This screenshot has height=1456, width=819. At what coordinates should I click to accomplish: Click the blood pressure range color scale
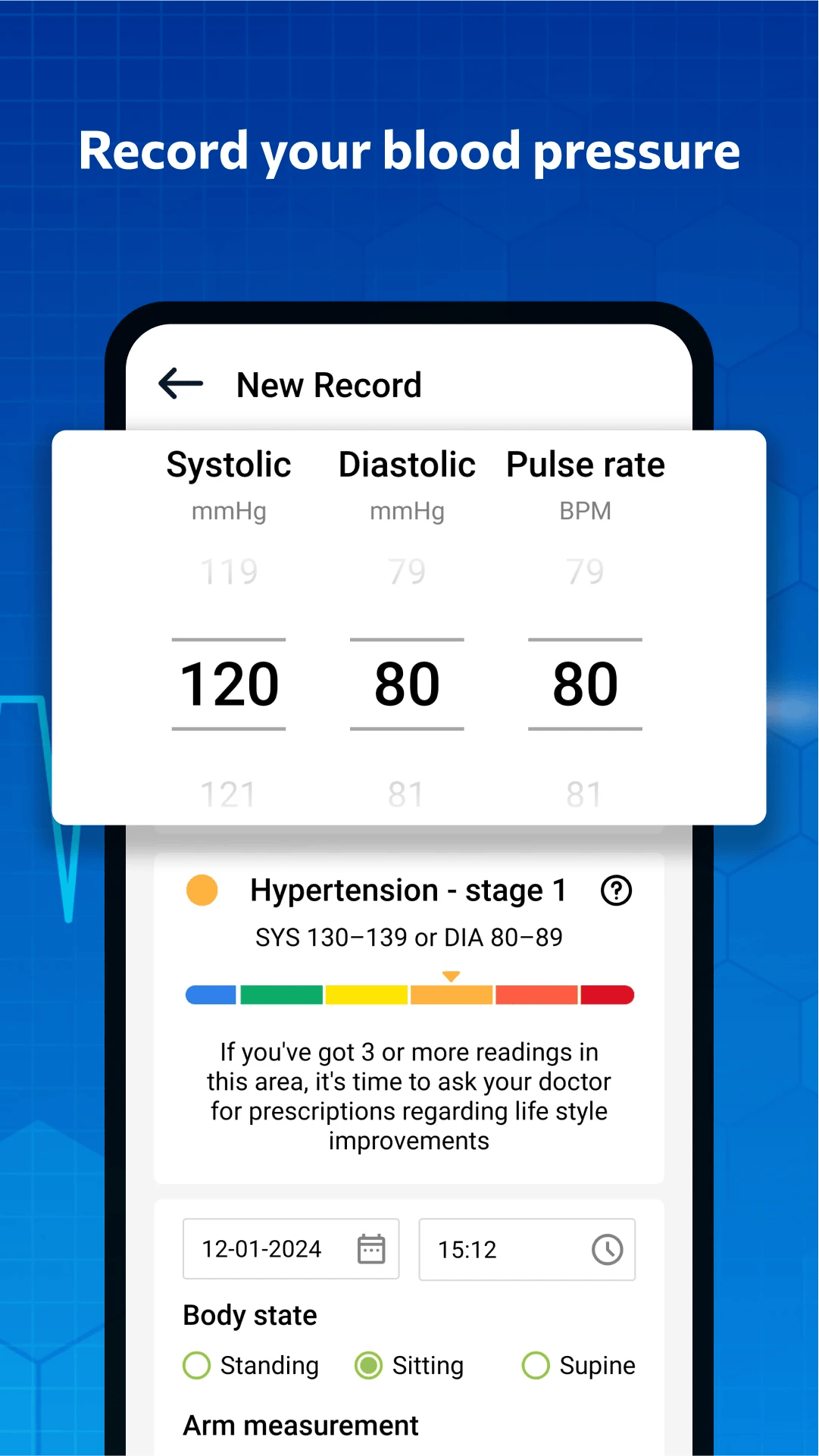(x=409, y=994)
